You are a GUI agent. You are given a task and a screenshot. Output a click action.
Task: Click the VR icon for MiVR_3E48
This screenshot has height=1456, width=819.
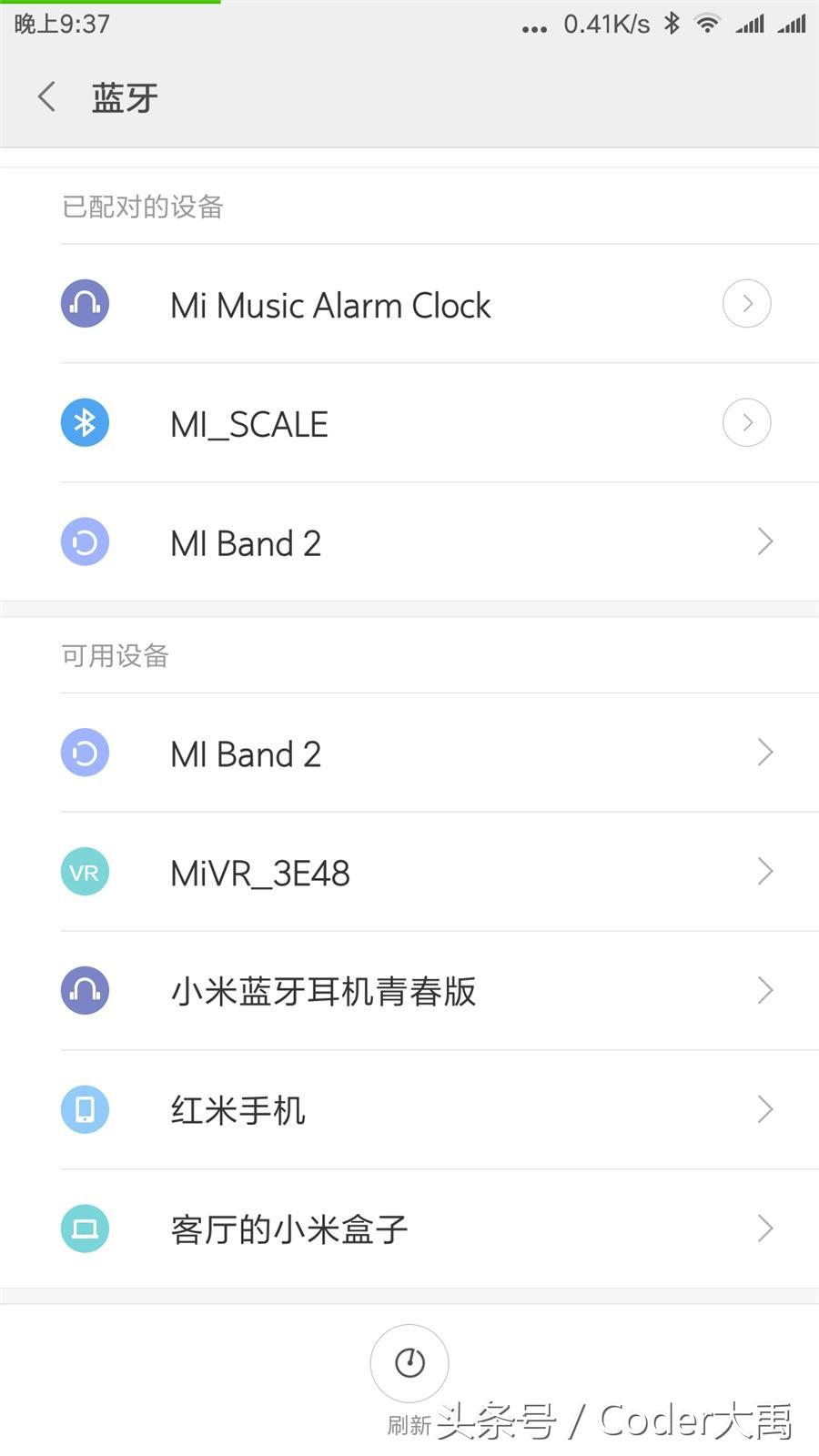[x=84, y=872]
